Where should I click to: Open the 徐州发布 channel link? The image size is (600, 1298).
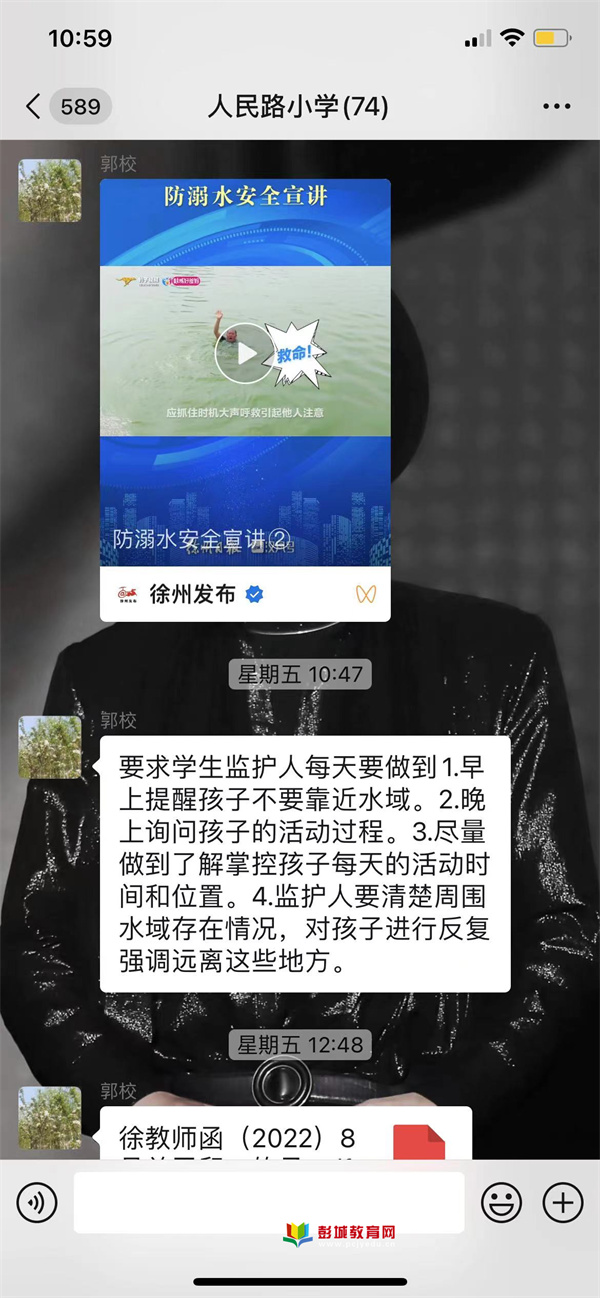coord(192,594)
